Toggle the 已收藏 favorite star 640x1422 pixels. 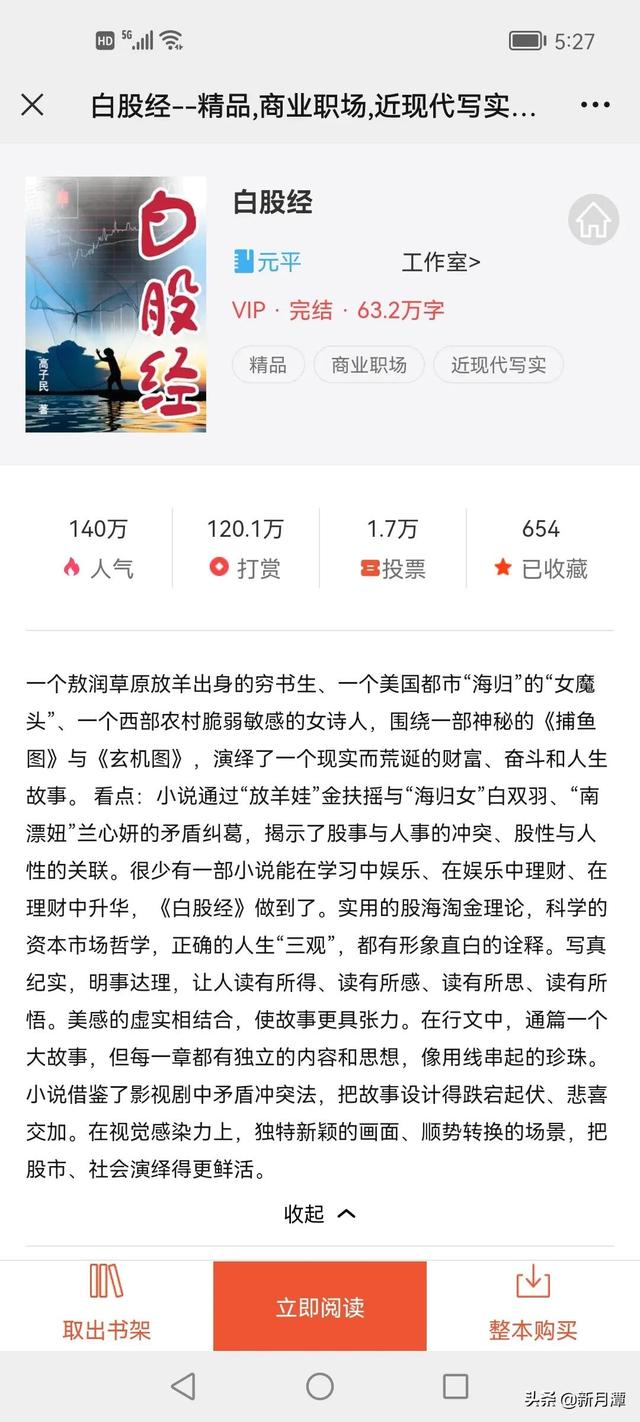(540, 567)
